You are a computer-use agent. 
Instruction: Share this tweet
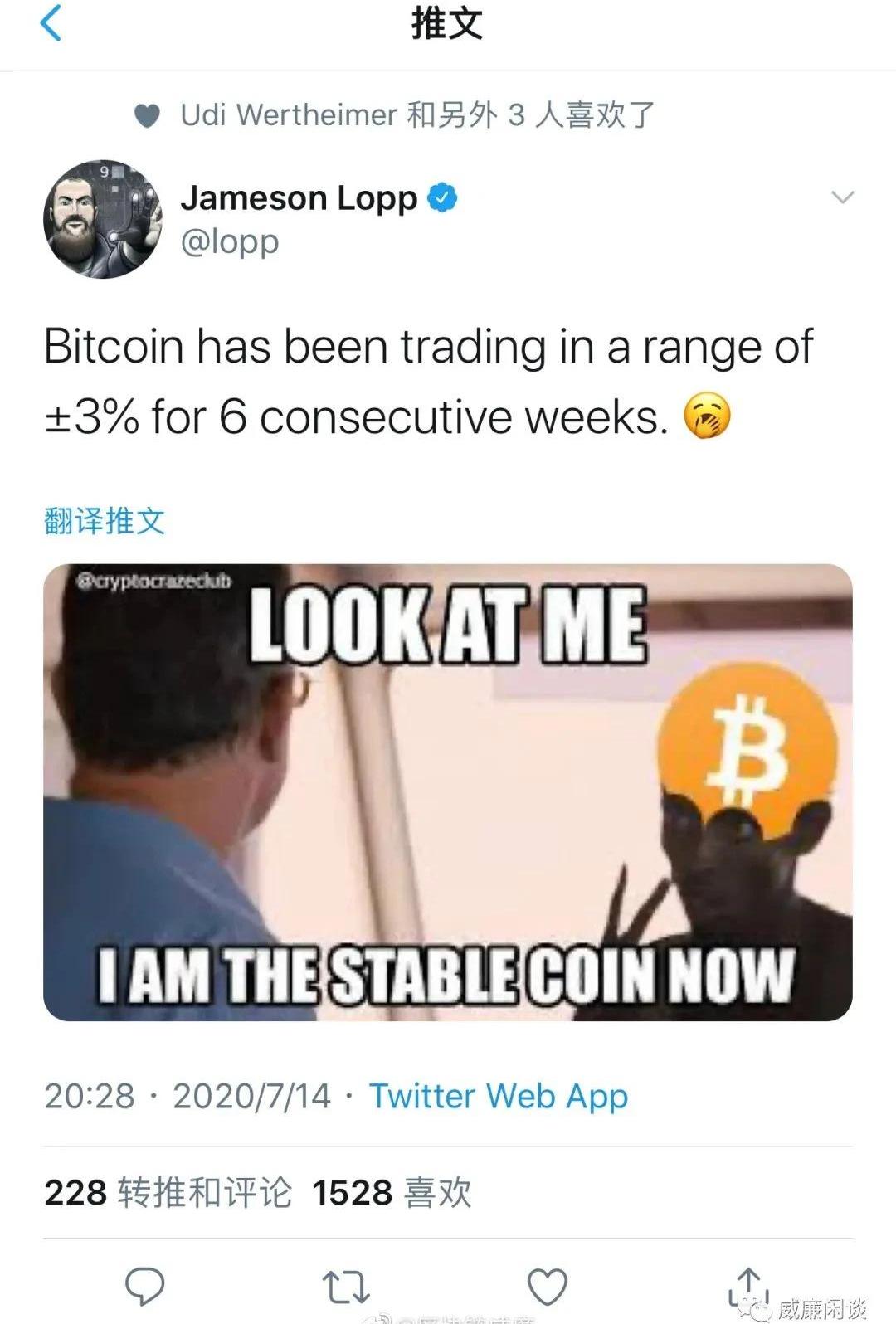click(x=748, y=1286)
